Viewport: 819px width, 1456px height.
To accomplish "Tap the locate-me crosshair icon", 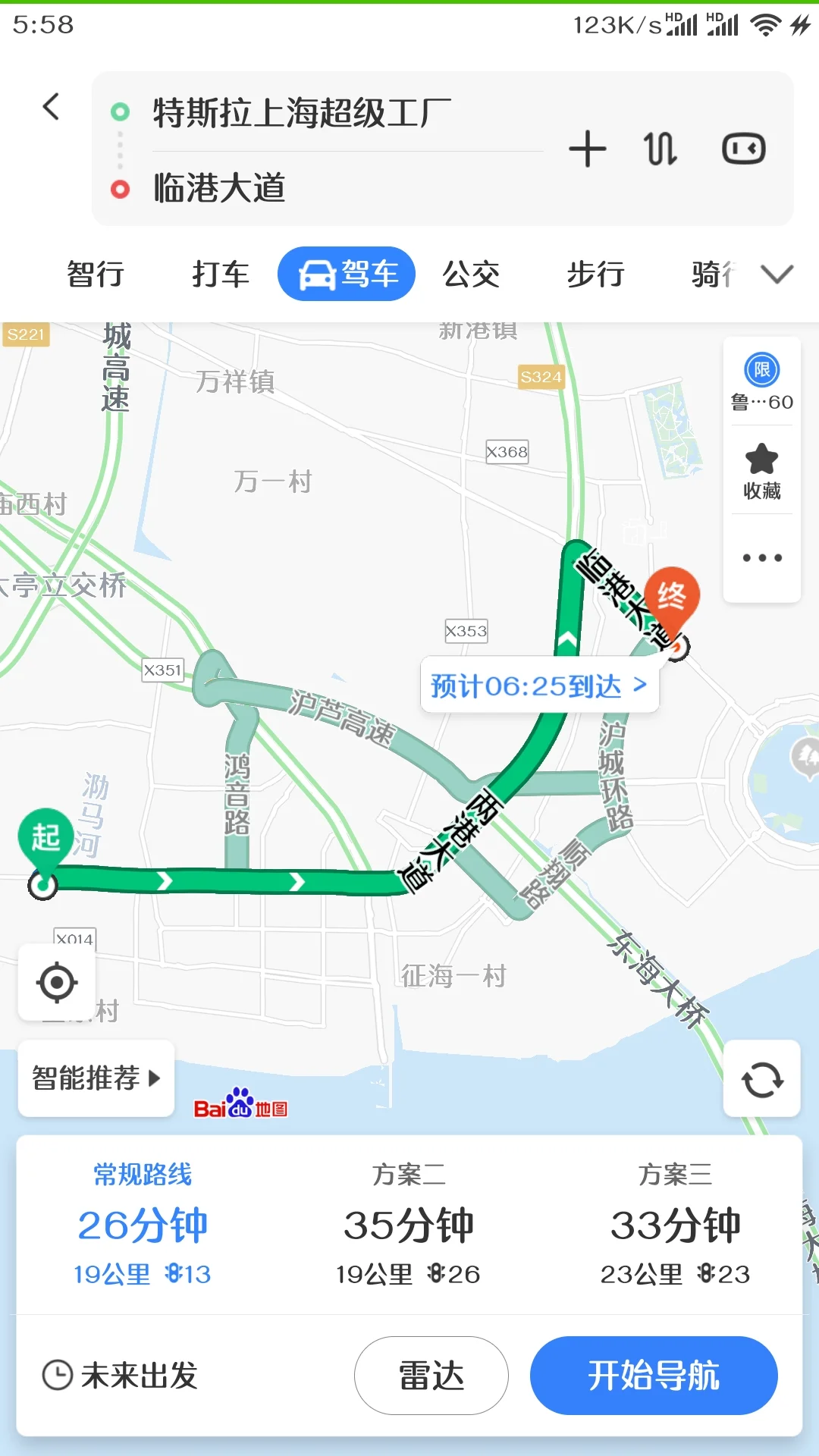I will (x=57, y=982).
